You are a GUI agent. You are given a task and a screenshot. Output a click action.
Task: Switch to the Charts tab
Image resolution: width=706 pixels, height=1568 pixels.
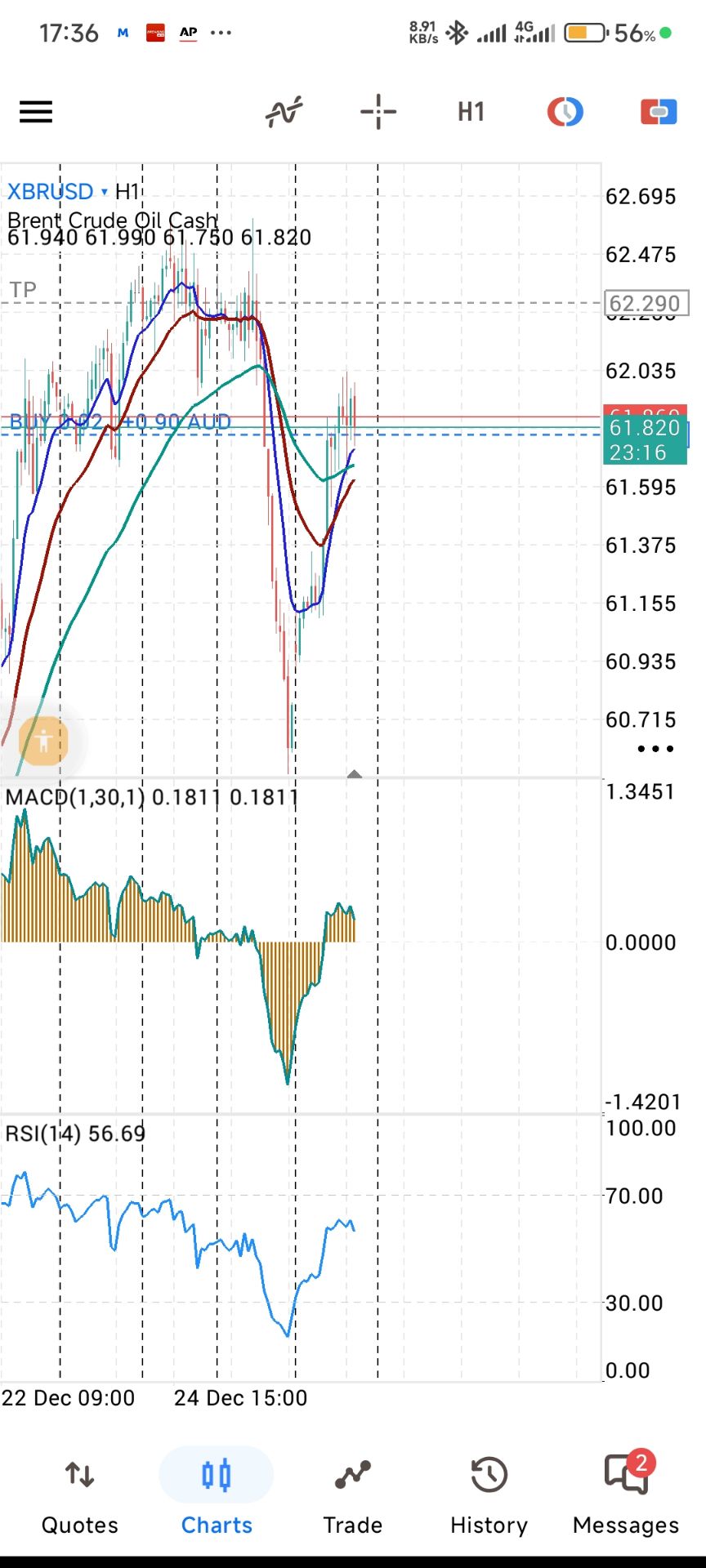(217, 1495)
